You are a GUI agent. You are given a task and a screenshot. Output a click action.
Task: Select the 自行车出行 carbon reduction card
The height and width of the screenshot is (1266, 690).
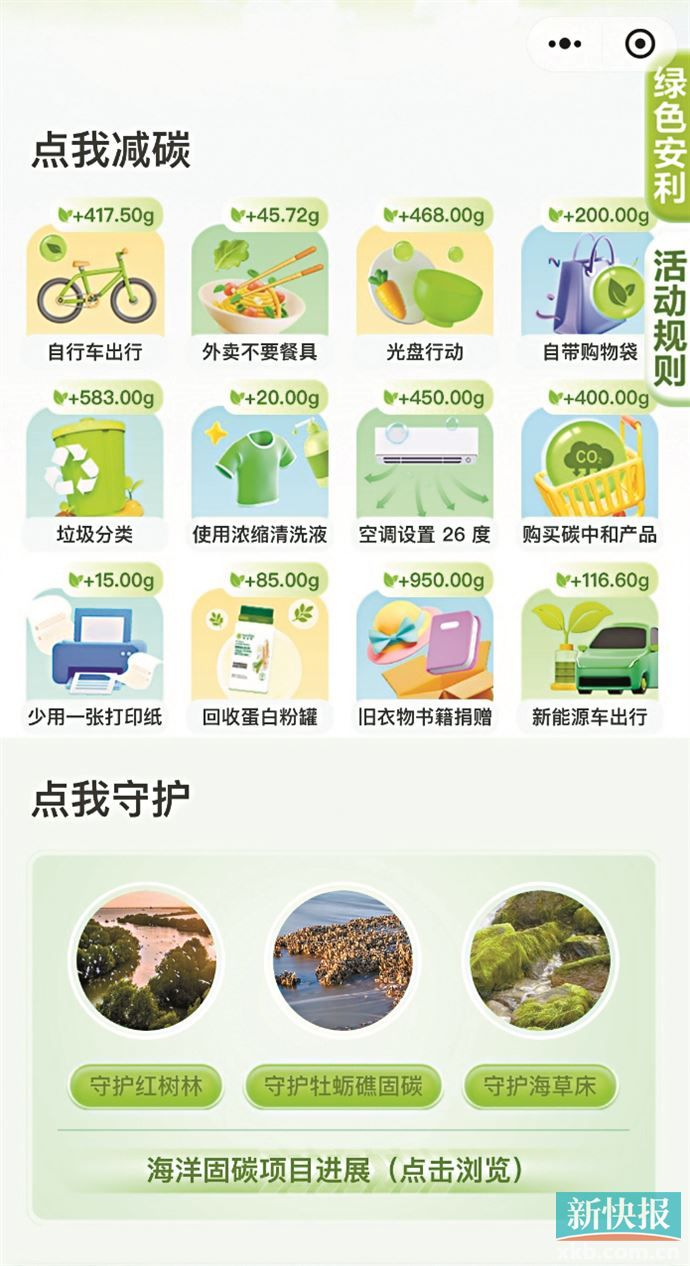[x=95, y=285]
